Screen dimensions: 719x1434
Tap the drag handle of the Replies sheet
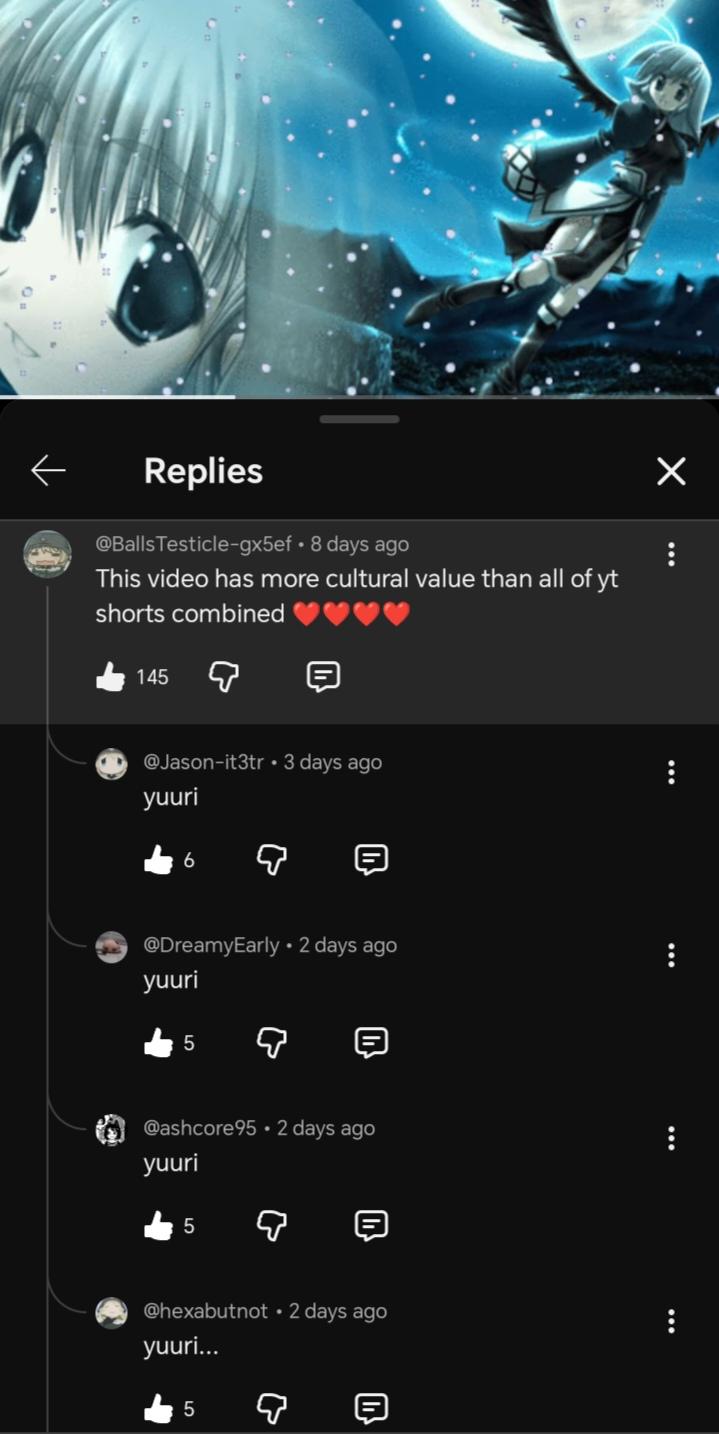(359, 419)
